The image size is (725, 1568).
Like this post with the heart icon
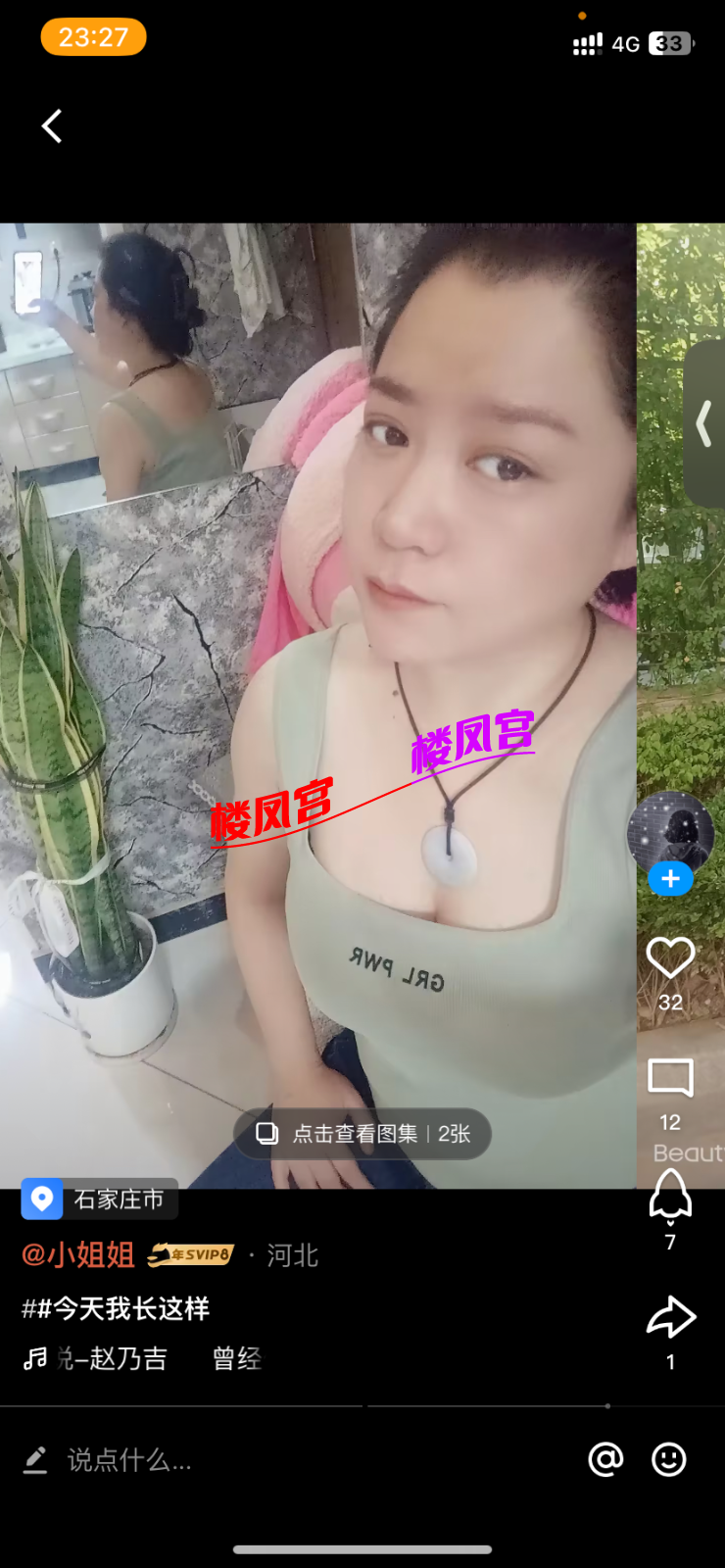(x=670, y=957)
